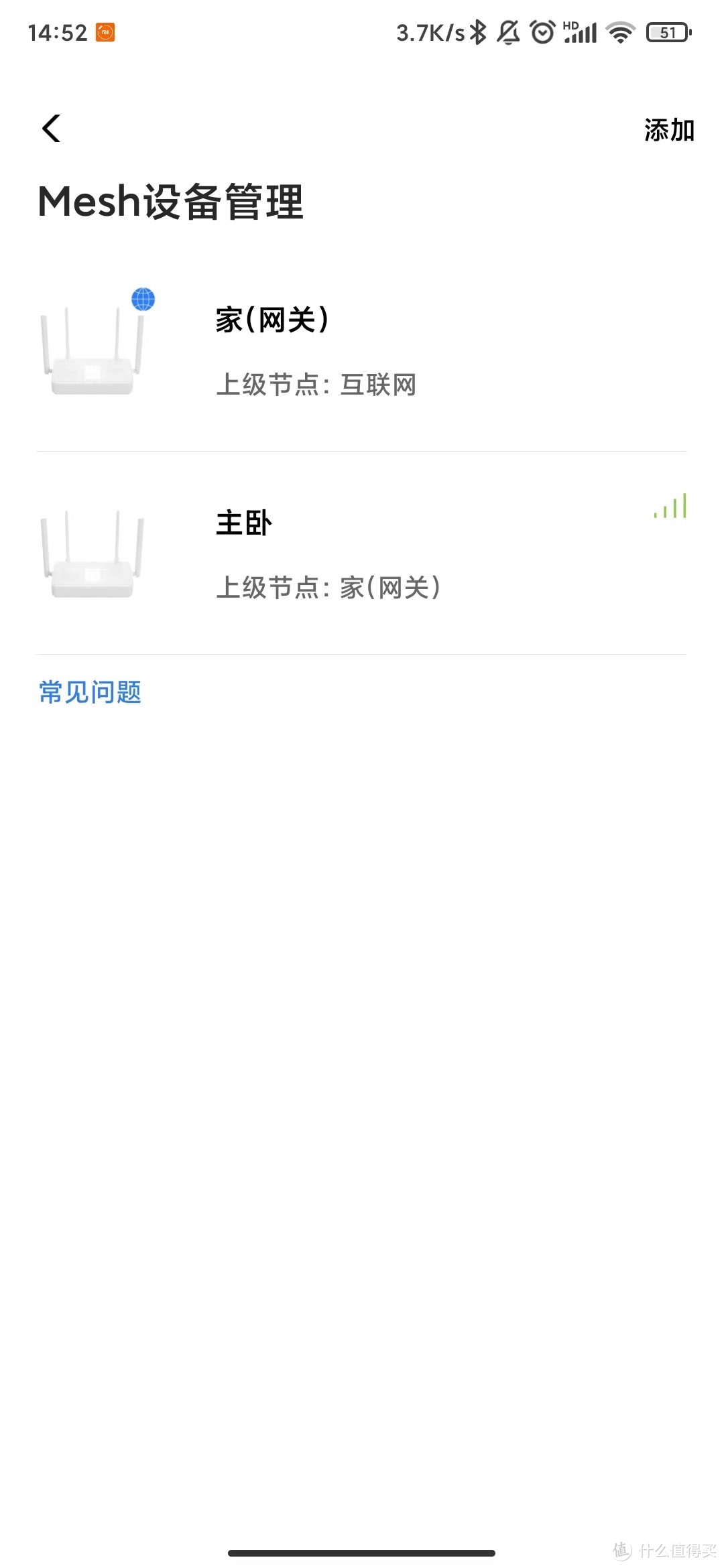This screenshot has height=1568, width=724.
Task: Tap the muted notifications icon in status bar
Action: [507, 29]
